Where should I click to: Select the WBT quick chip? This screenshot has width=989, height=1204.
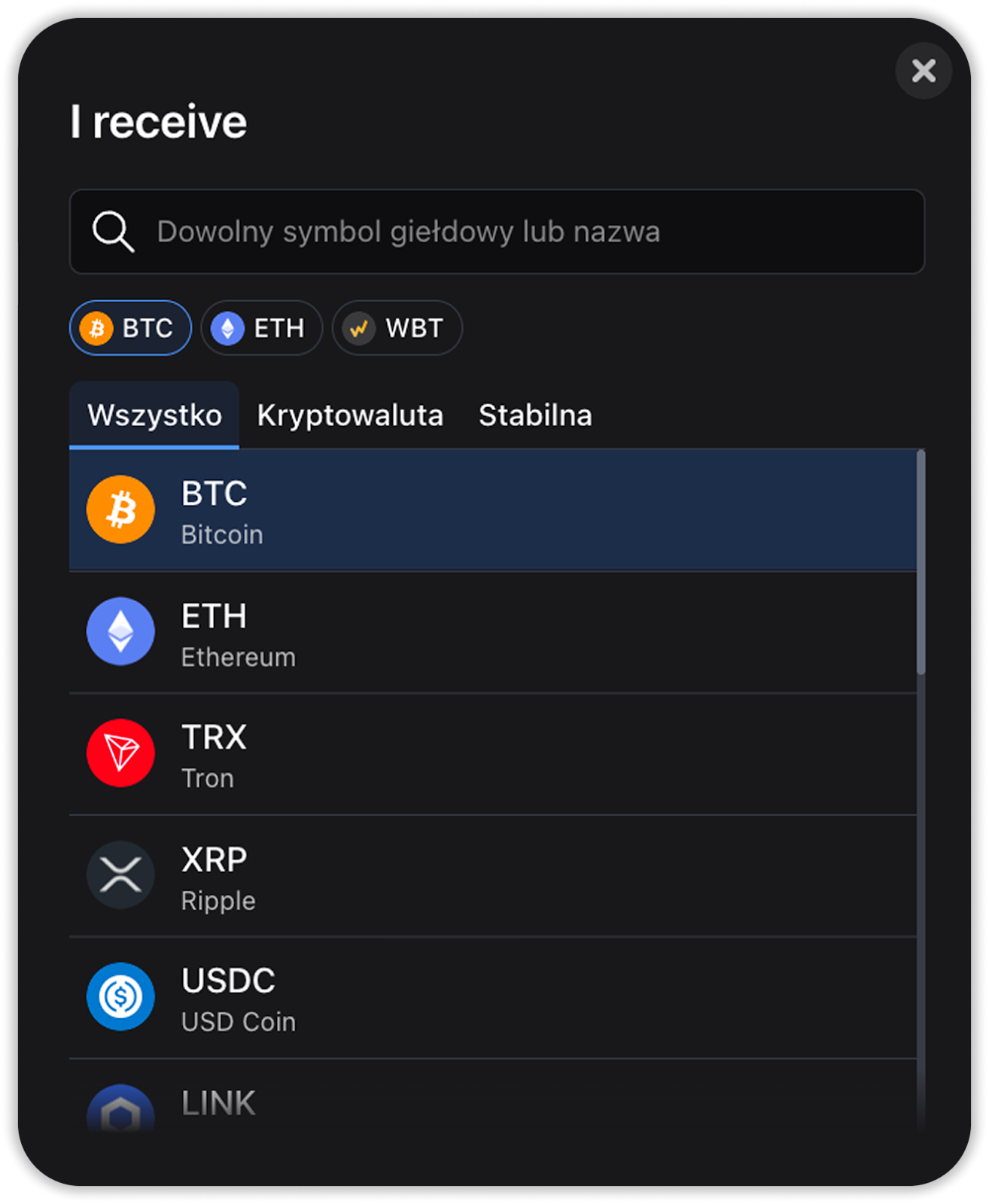coord(397,328)
